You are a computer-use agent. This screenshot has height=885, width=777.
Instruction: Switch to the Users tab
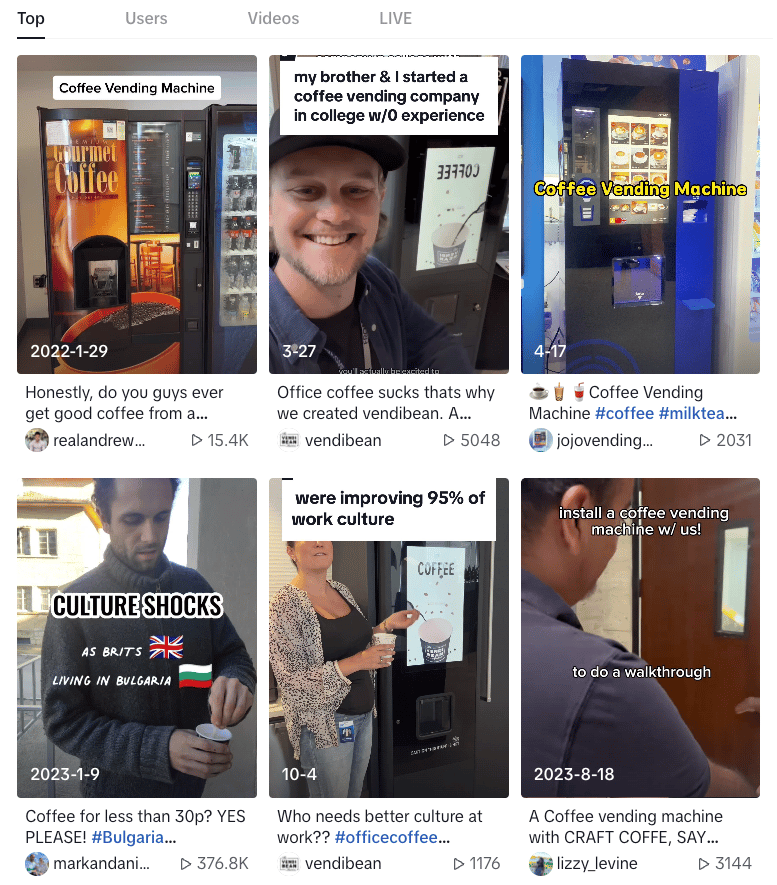(146, 18)
